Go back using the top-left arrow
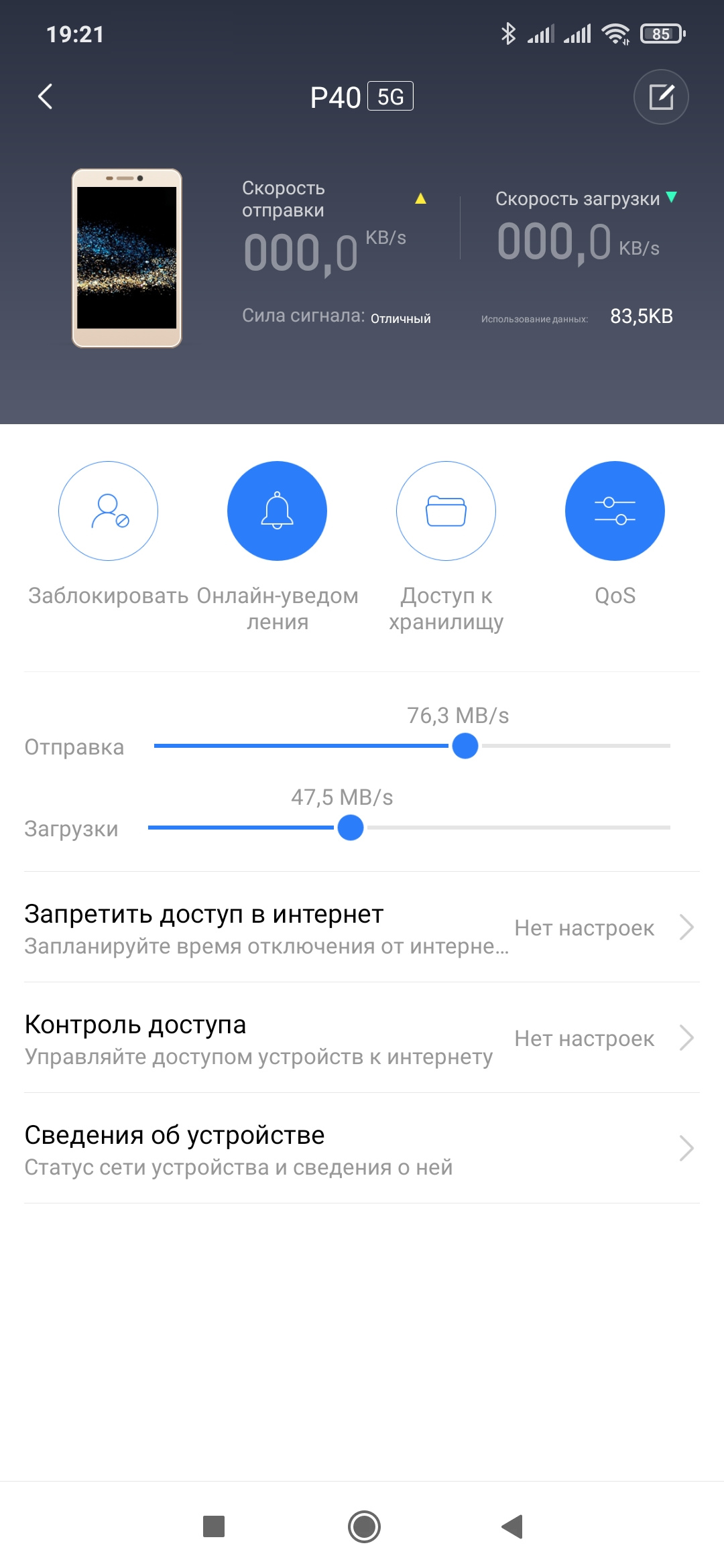 [x=46, y=96]
